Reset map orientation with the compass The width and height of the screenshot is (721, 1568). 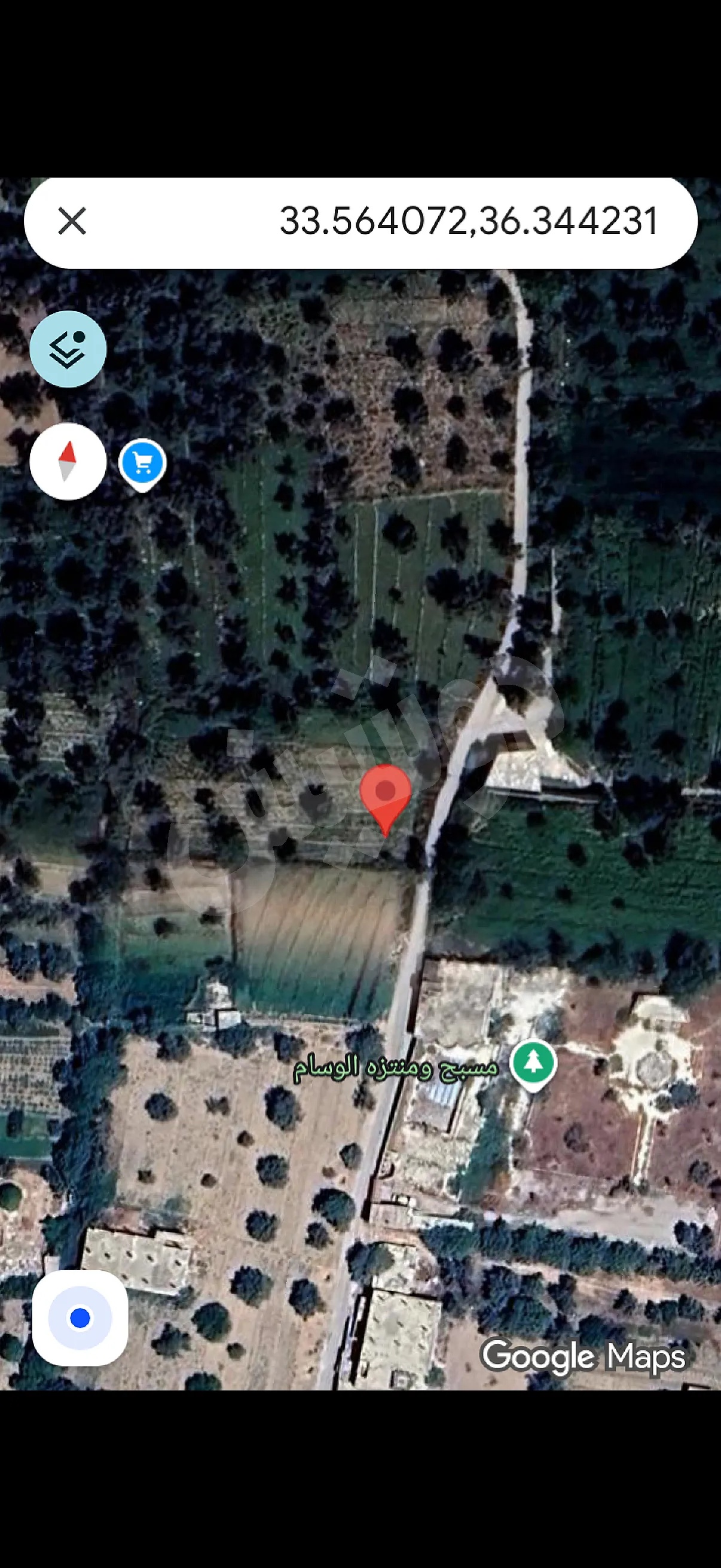pos(68,462)
